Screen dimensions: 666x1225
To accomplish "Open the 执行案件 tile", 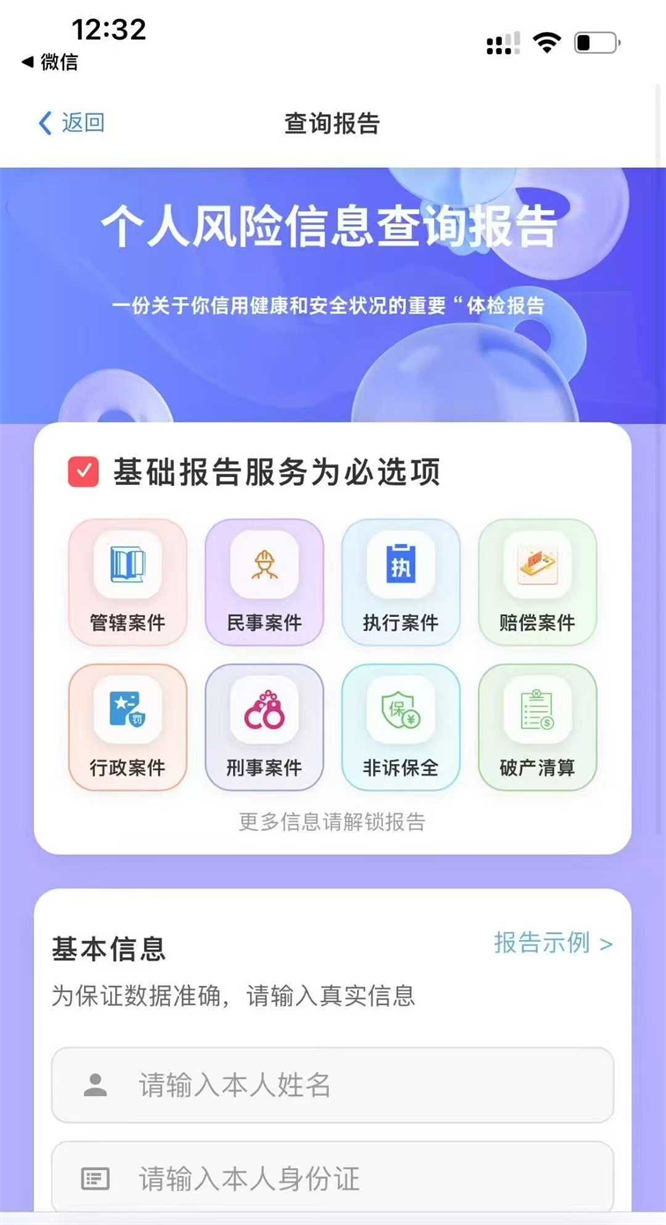I will pyautogui.click(x=400, y=582).
